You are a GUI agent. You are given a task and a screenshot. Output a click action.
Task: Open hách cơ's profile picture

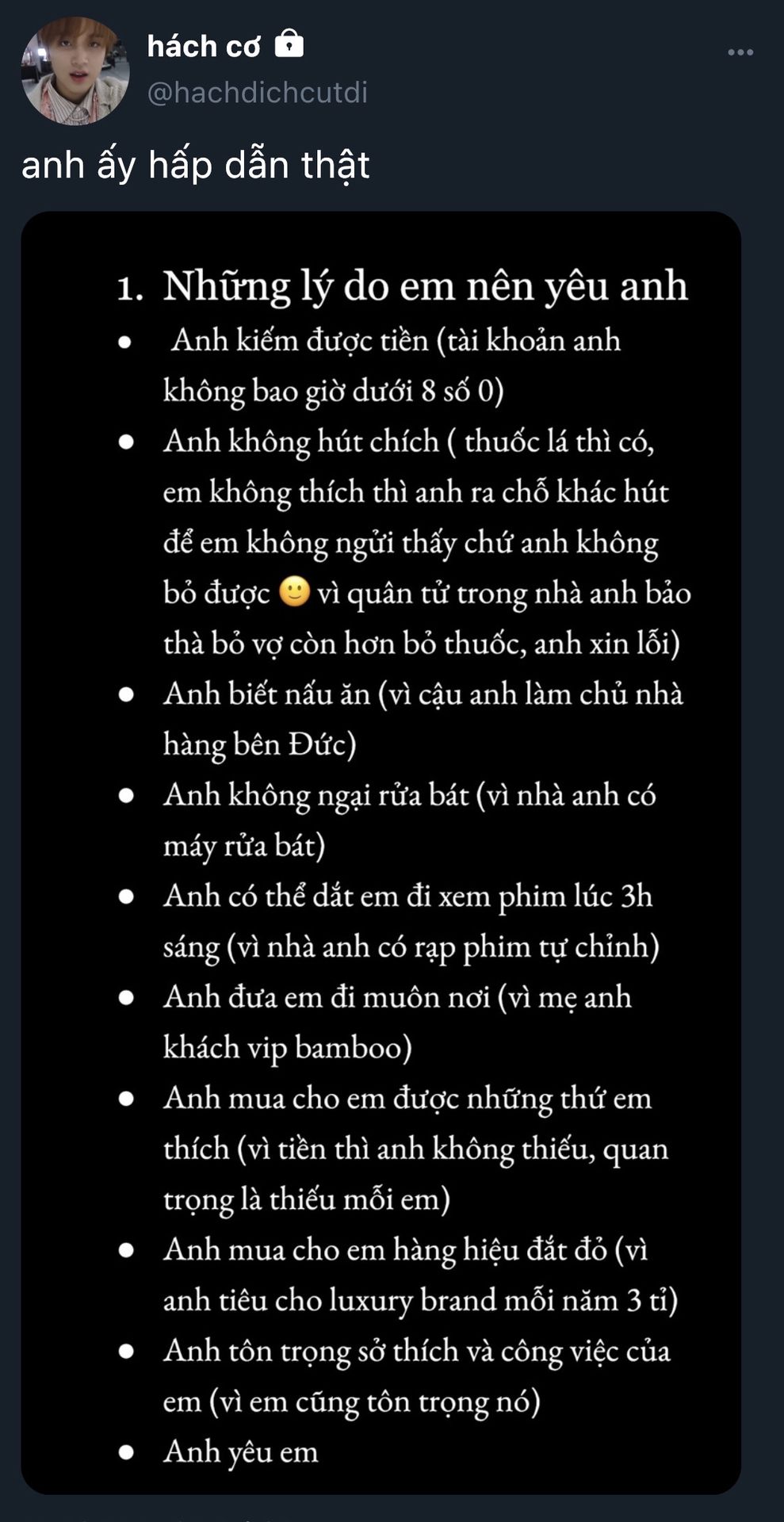coord(75,71)
